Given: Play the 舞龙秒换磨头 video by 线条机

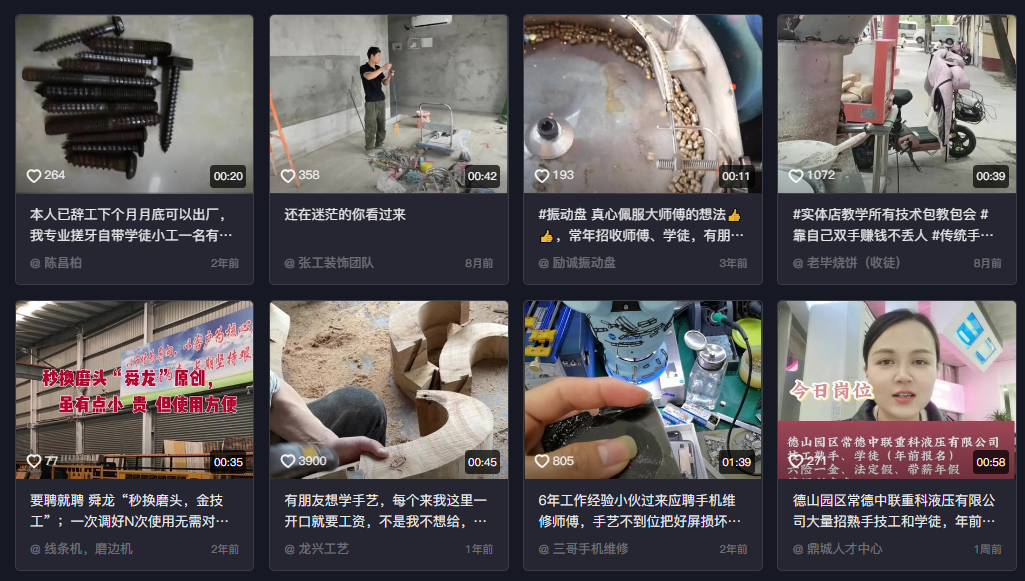Looking at the screenshot, I should click(134, 390).
